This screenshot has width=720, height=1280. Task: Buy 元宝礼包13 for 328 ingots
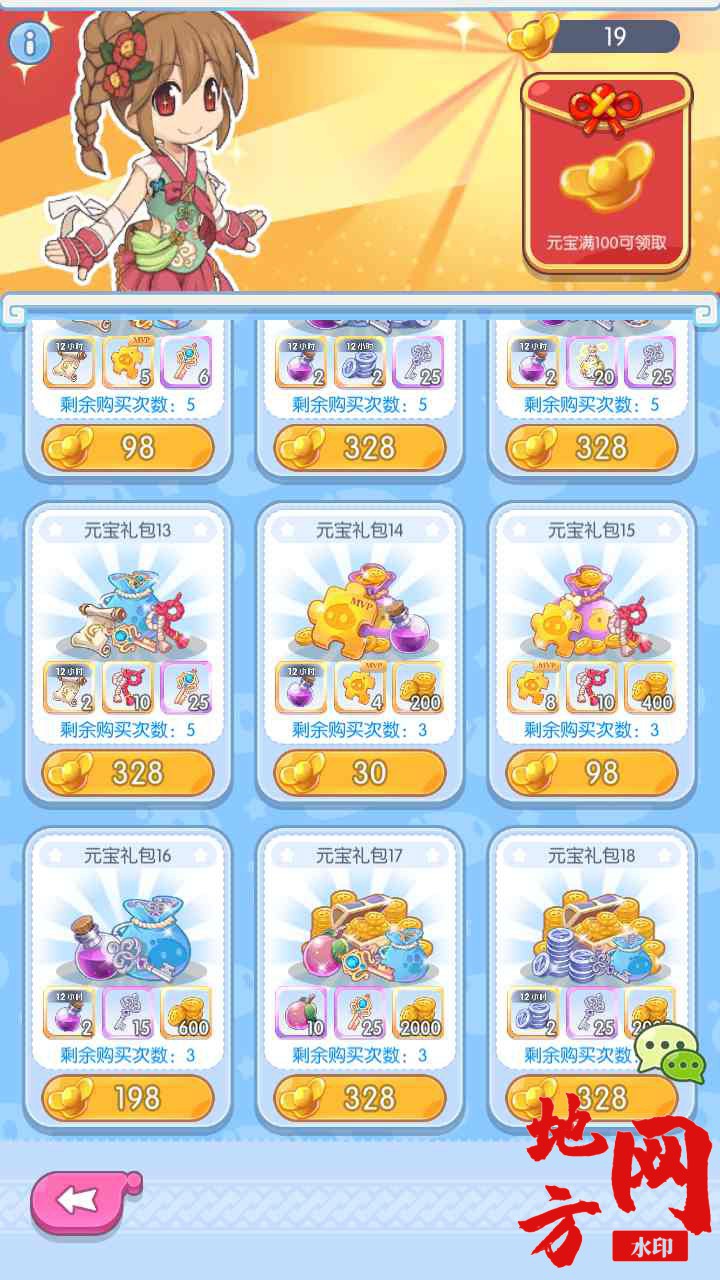(128, 773)
